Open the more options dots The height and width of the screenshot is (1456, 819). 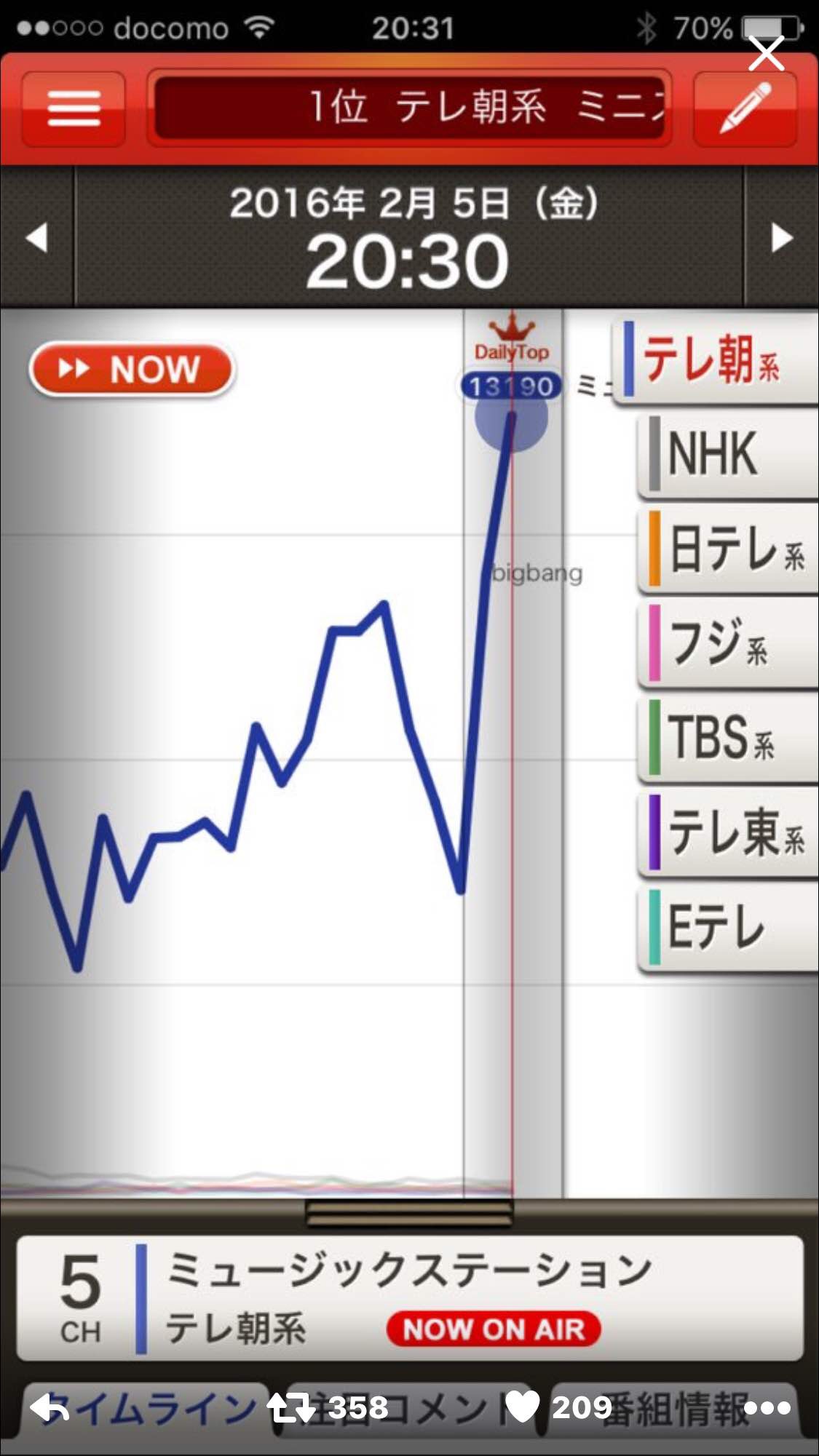[767, 1409]
